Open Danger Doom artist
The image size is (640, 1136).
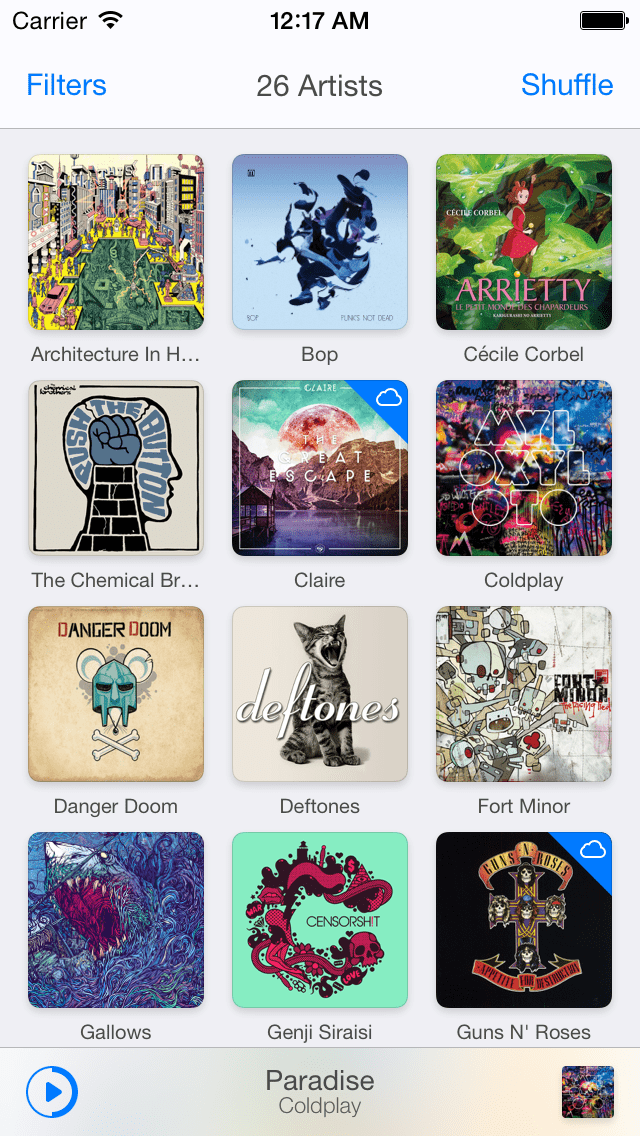[x=116, y=694]
